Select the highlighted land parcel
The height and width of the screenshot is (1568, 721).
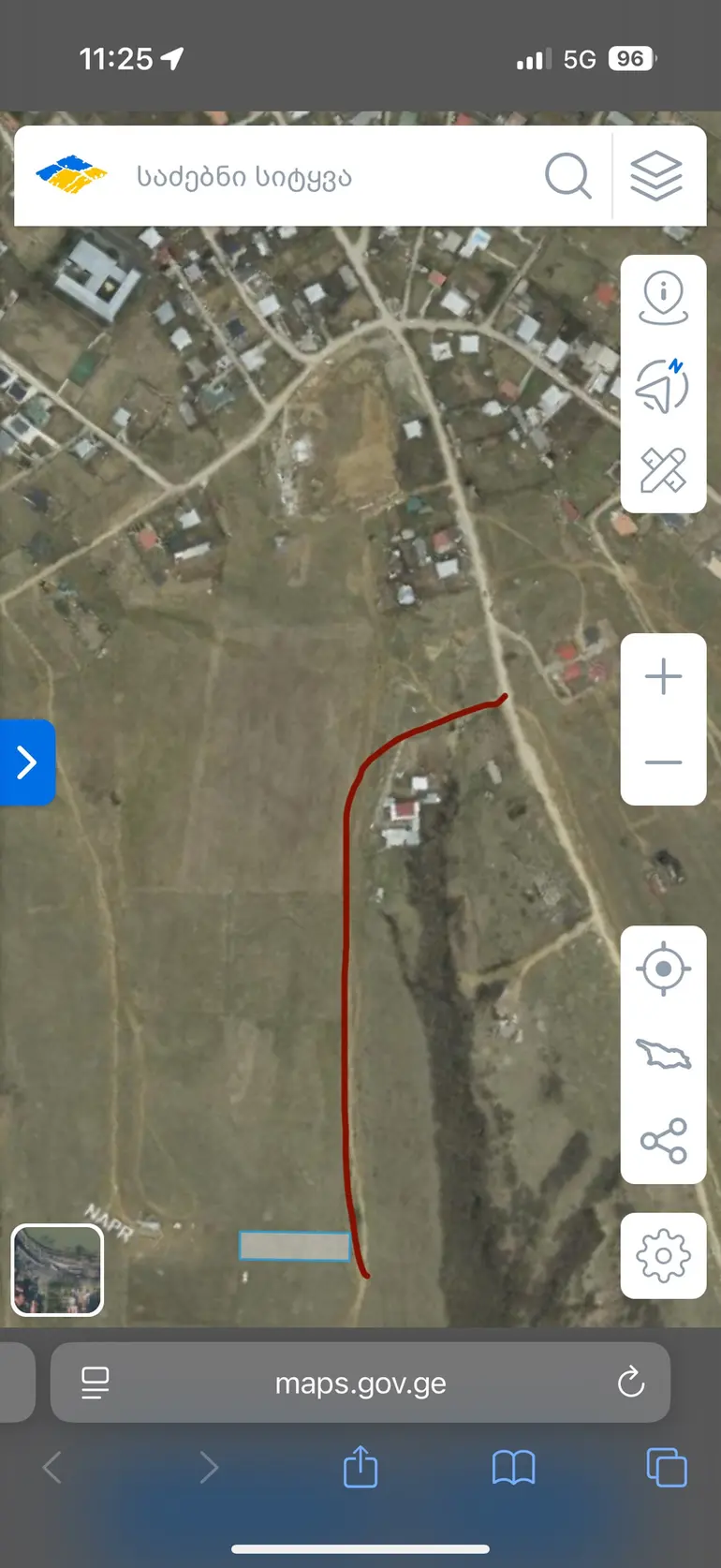pos(295,1247)
